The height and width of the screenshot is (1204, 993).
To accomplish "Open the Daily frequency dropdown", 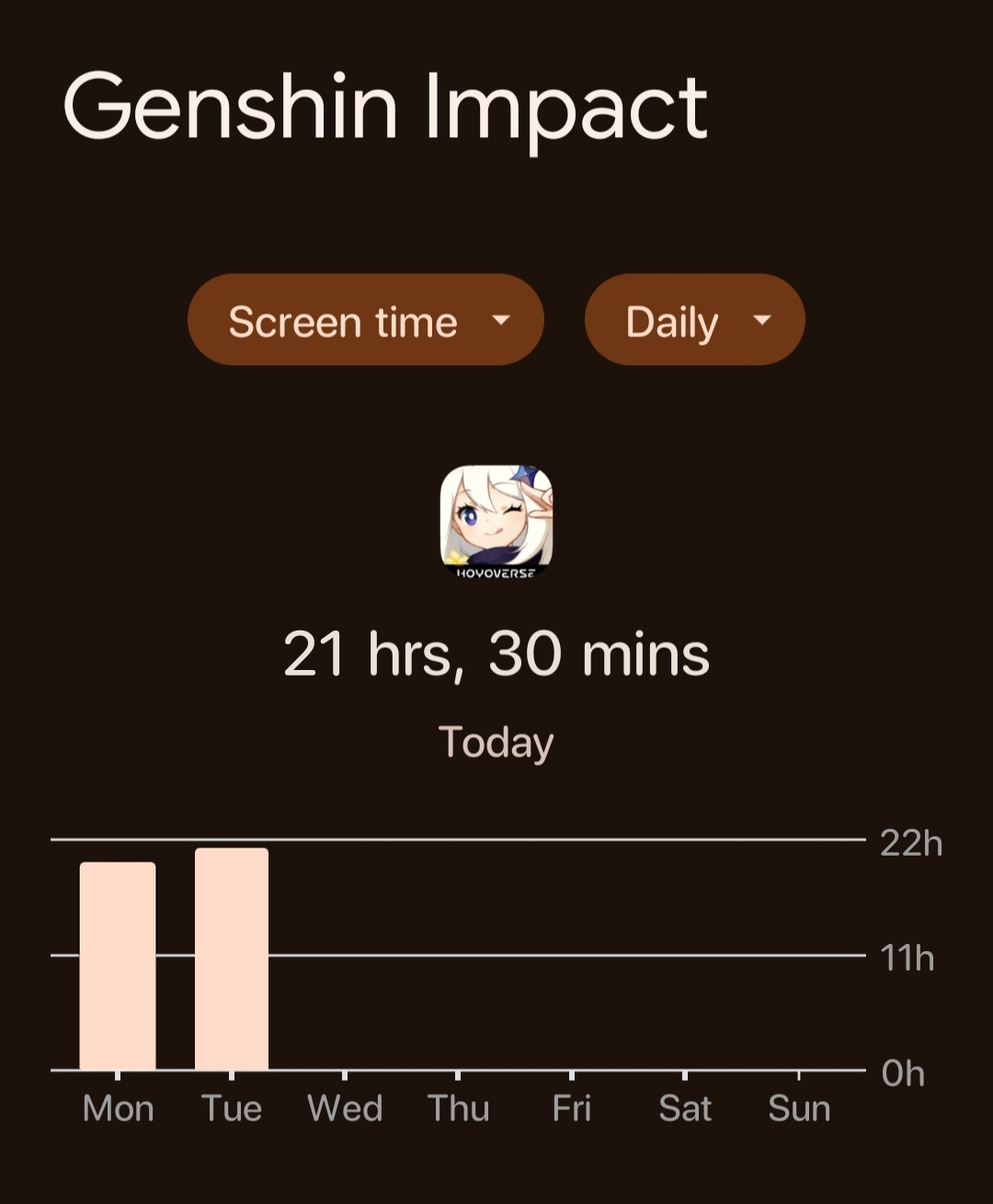I will click(x=694, y=320).
